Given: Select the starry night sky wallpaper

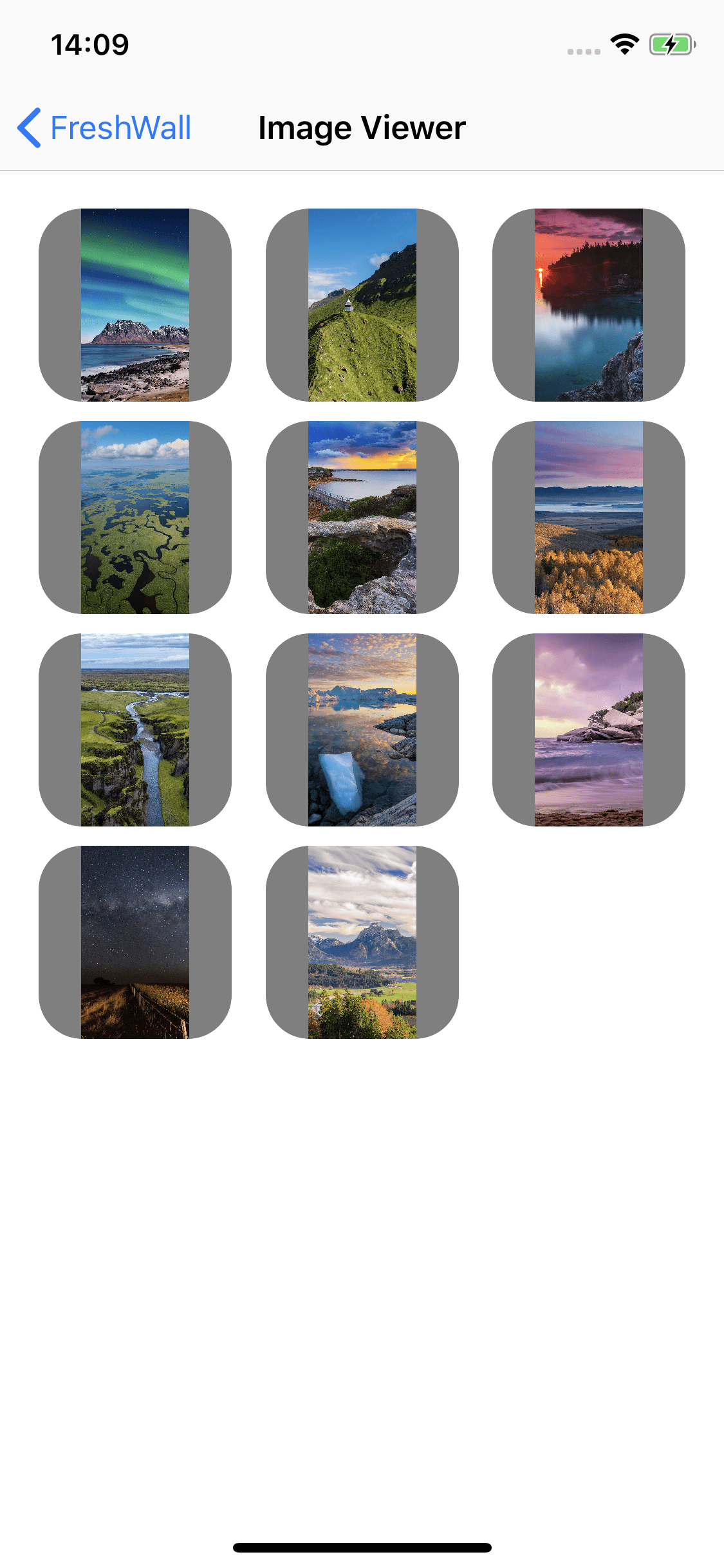Looking at the screenshot, I should [135, 942].
